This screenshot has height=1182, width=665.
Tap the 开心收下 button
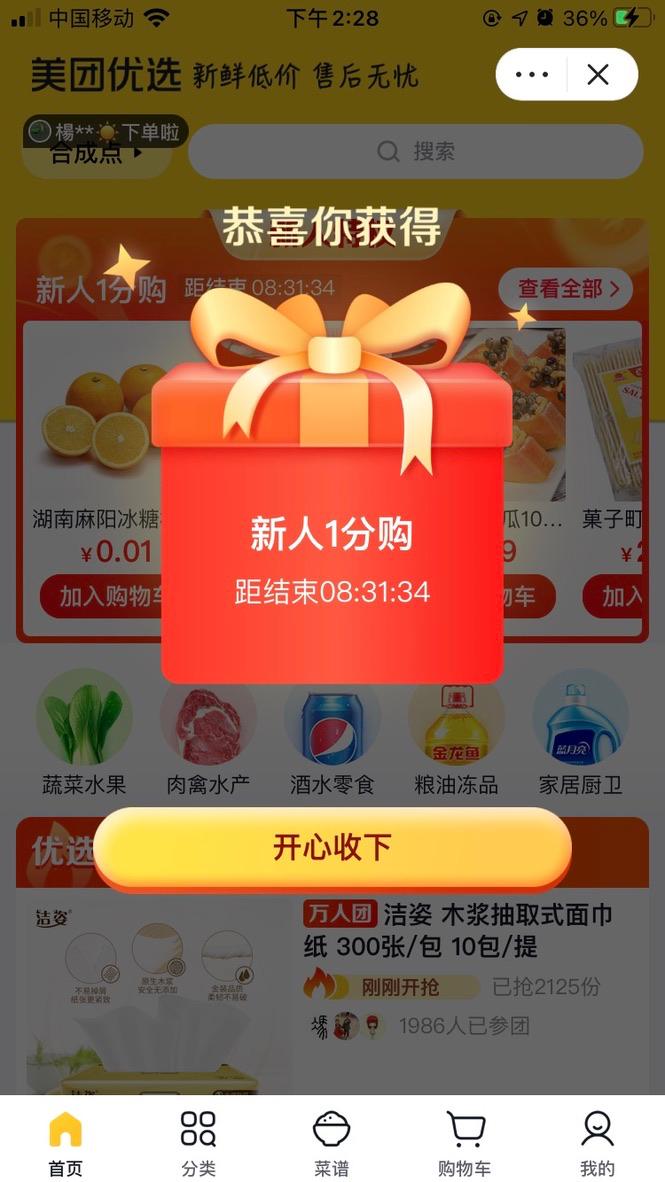(332, 847)
